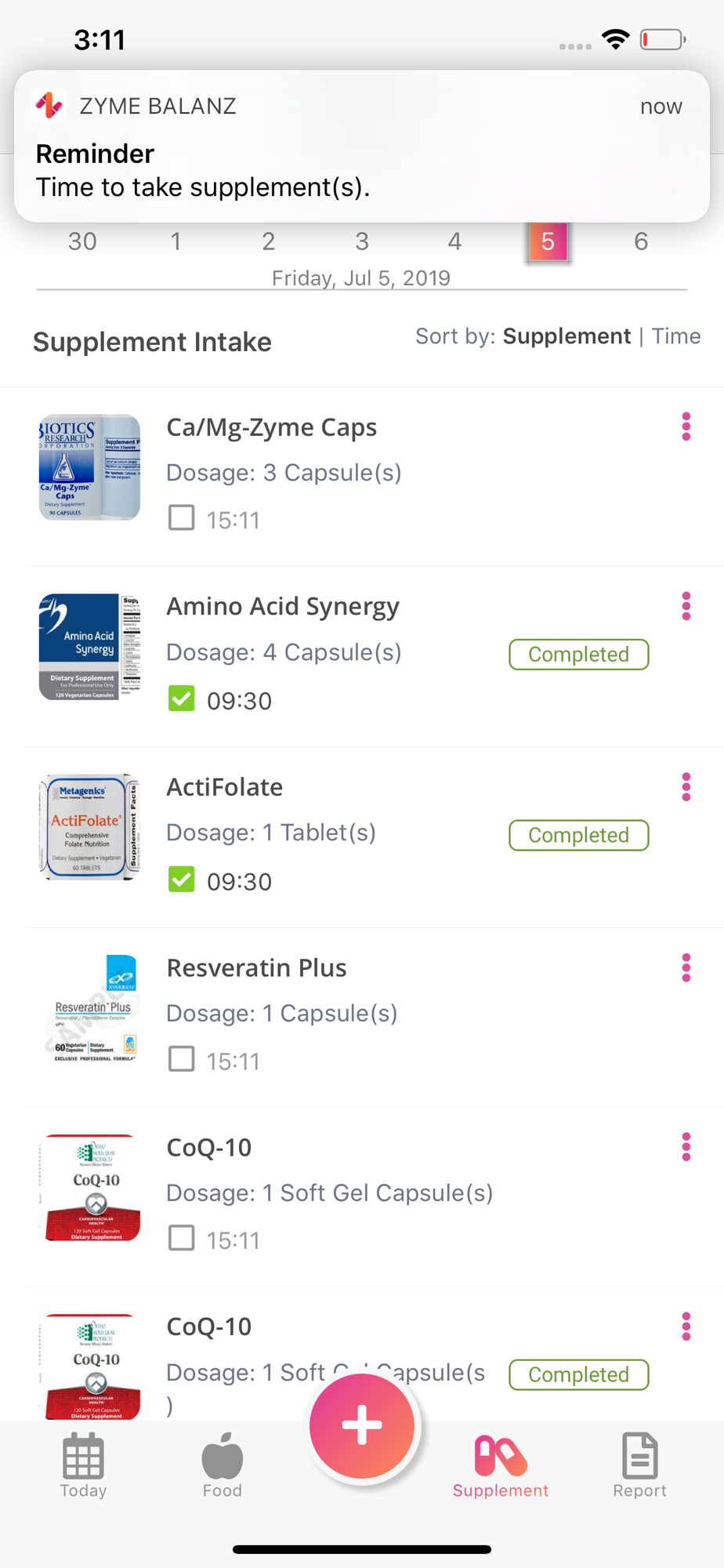The width and height of the screenshot is (724, 1568).
Task: Open the Ca/Mg-Zyme Caps supplement entry
Action: (271, 428)
